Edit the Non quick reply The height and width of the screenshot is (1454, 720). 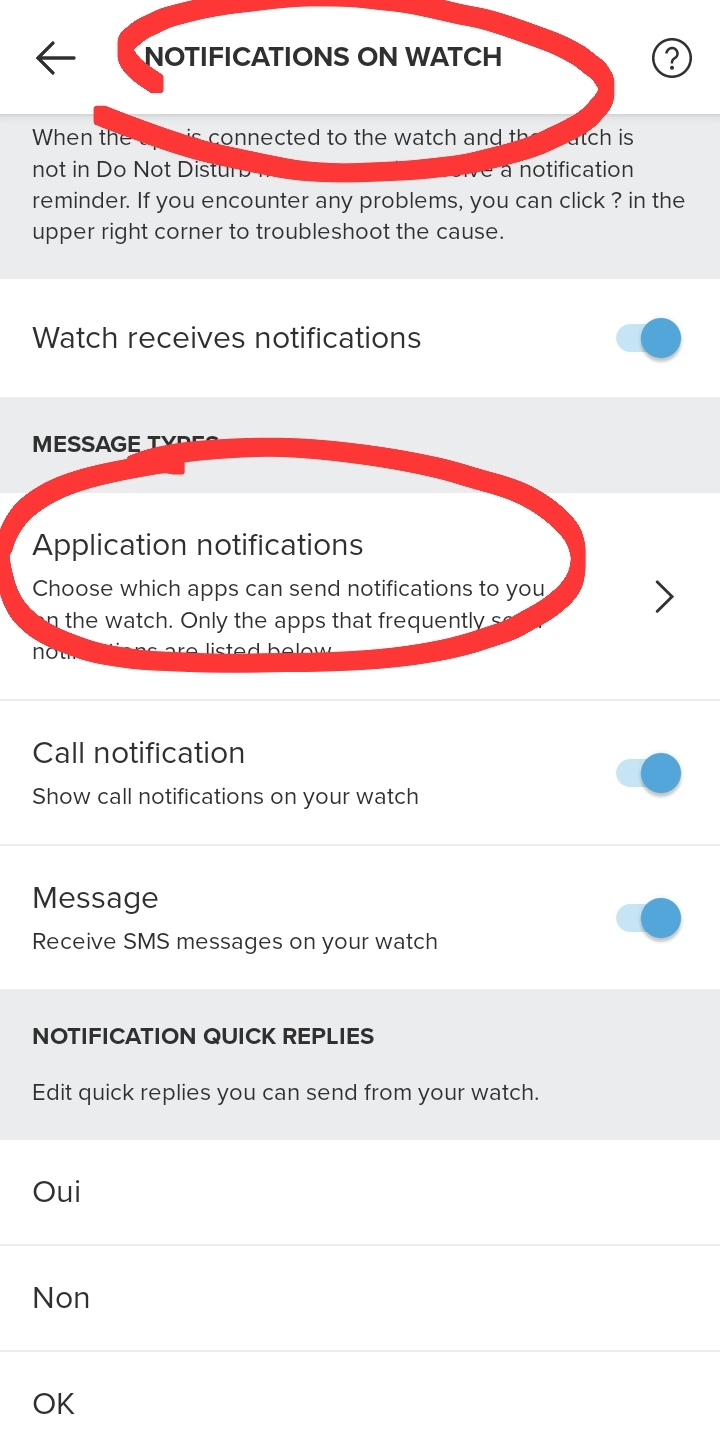[x=360, y=1298]
